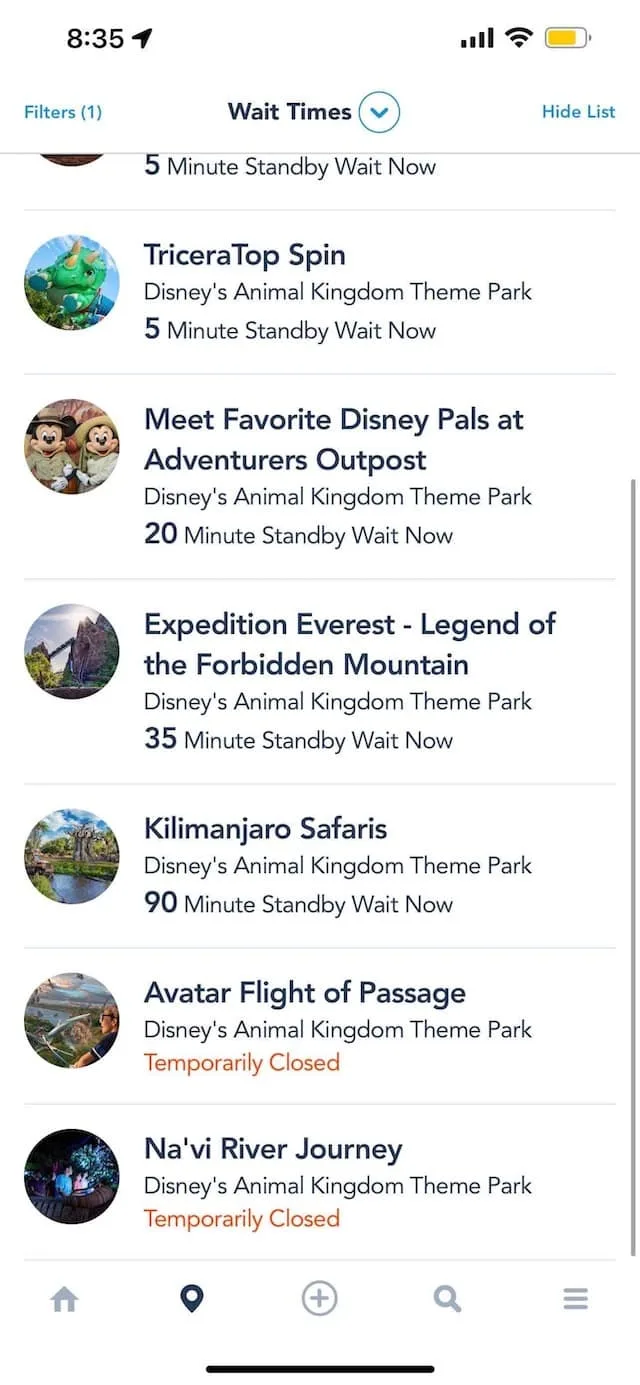Open TriceraTop Spin attraction
640x1385 pixels.
320,292
